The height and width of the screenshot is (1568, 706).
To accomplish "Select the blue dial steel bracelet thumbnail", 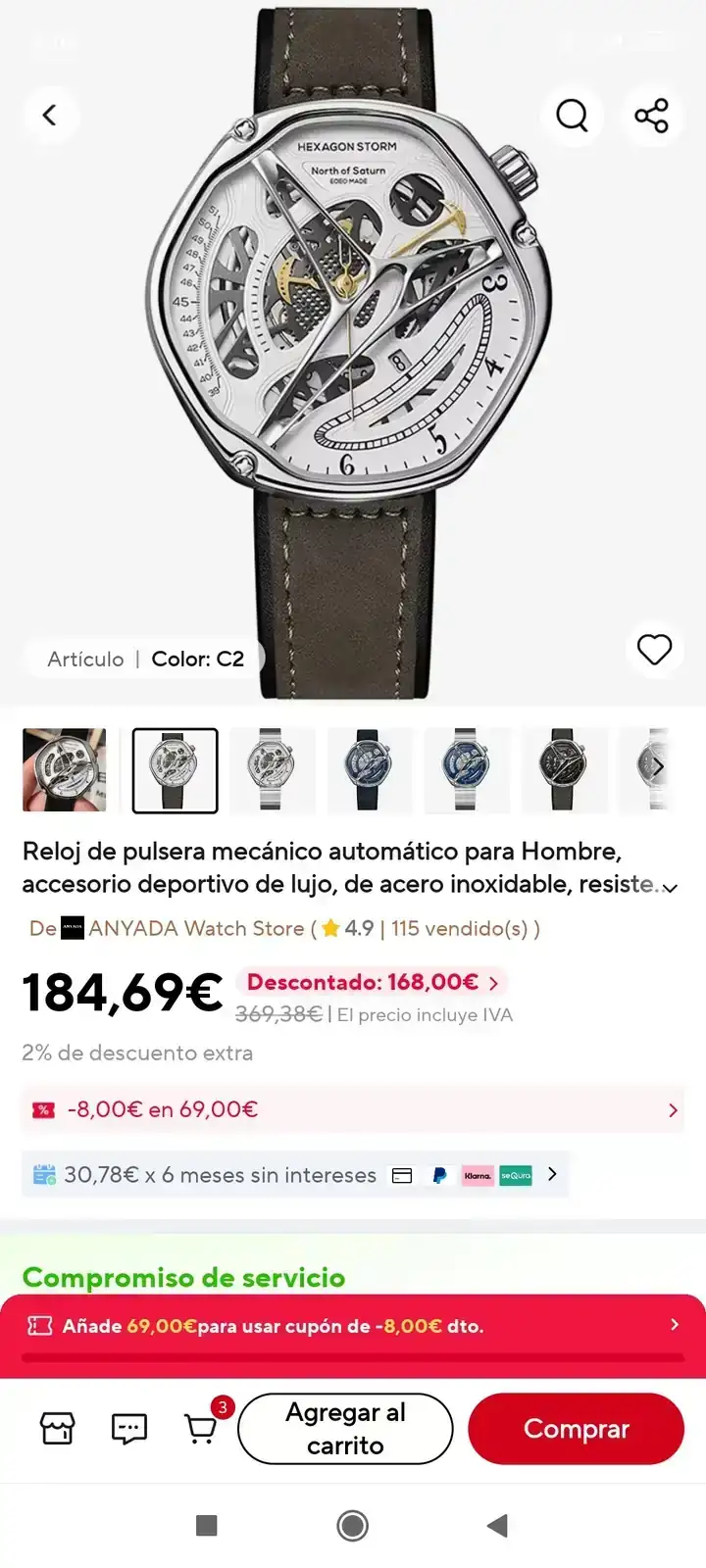I will point(466,770).
